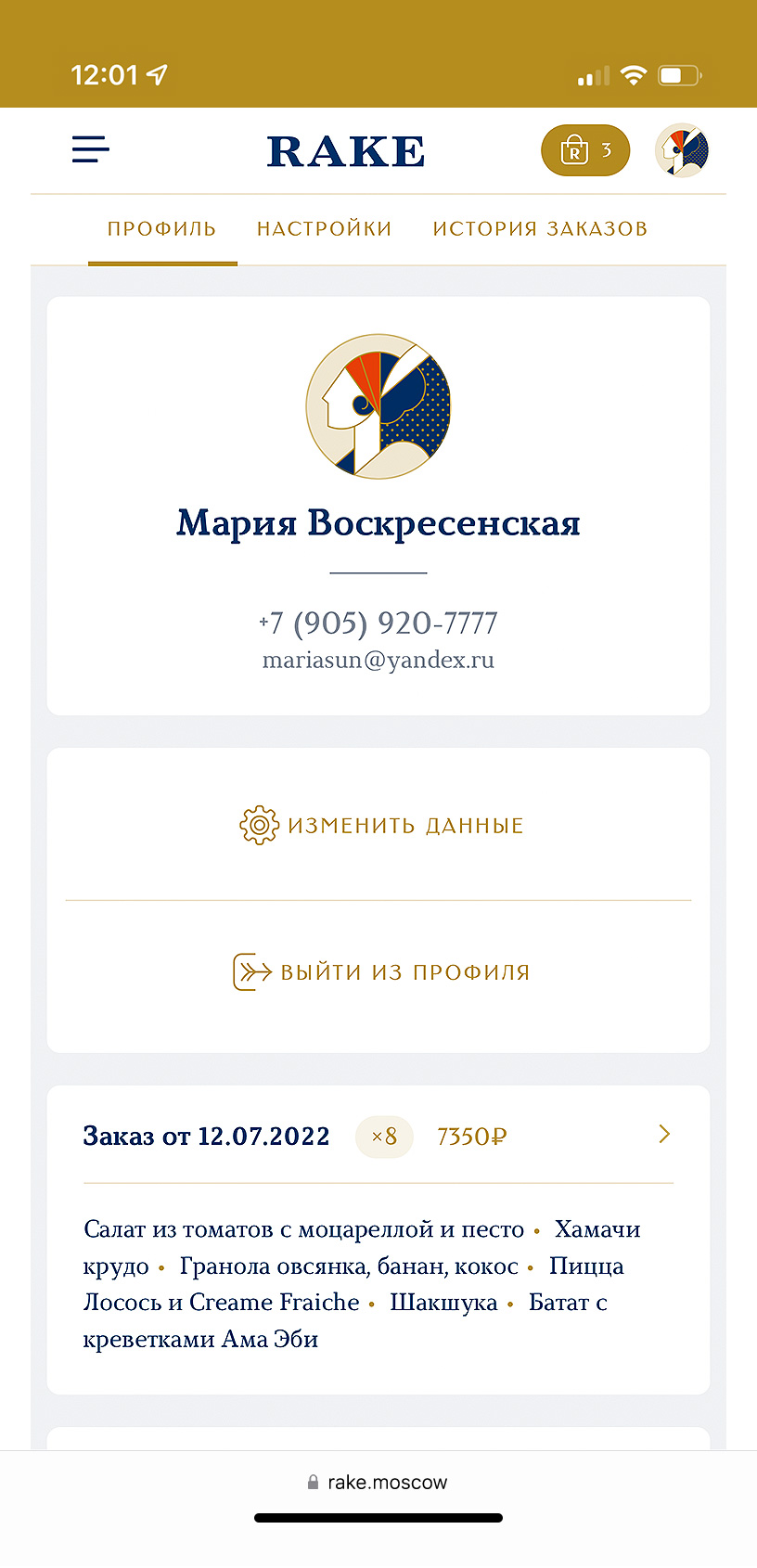Select the Профиль tab
The image size is (757, 1568).
[x=162, y=229]
